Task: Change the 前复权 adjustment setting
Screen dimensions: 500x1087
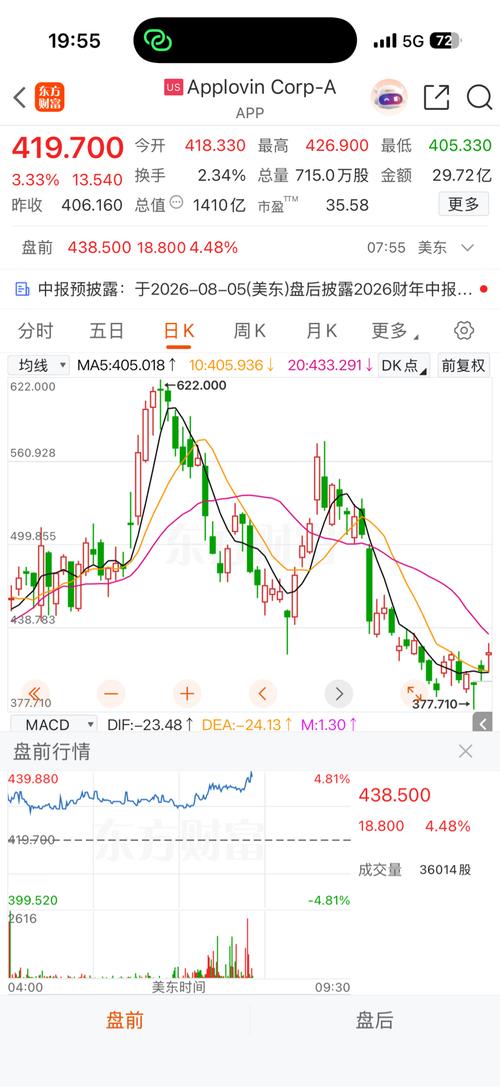Action: click(464, 365)
